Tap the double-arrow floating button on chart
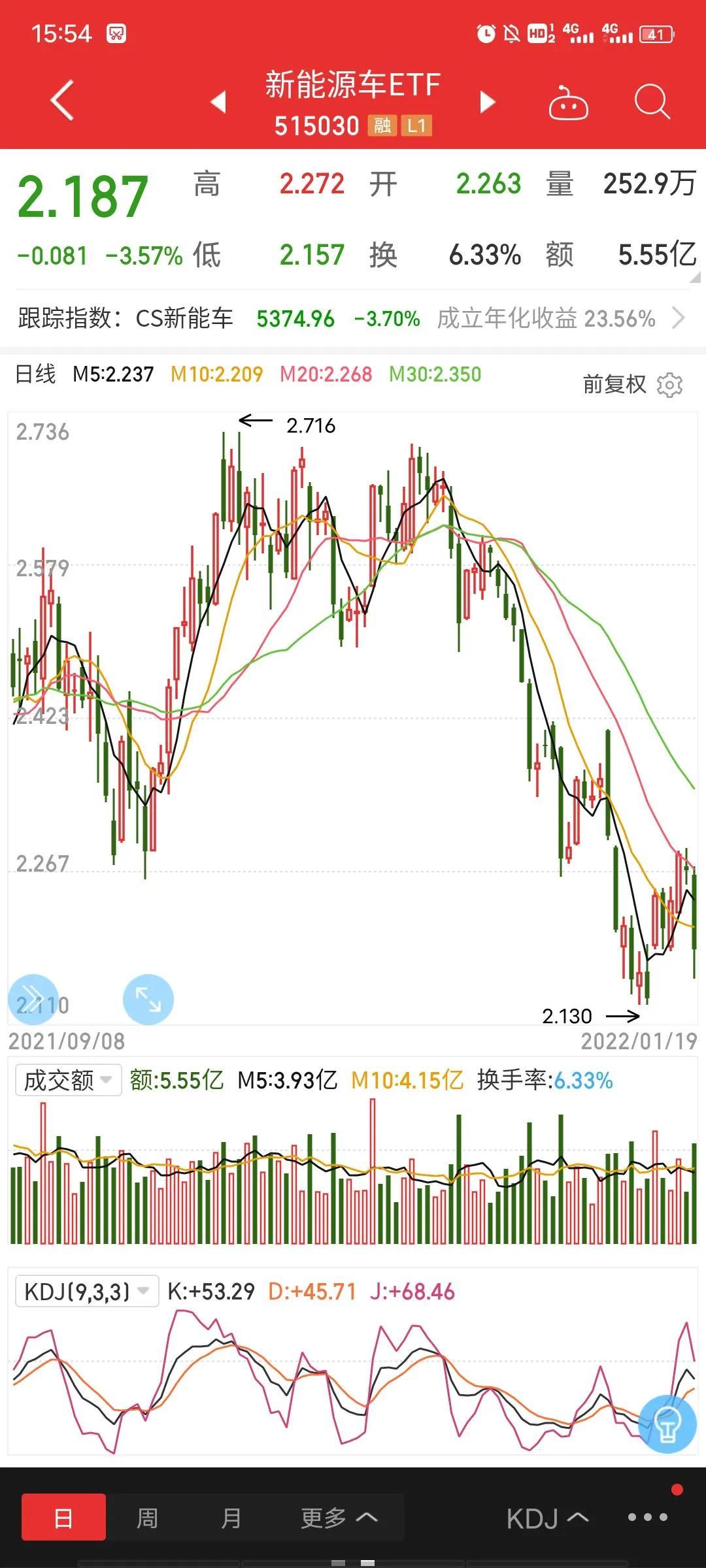The image size is (706, 1568). click(x=33, y=1000)
